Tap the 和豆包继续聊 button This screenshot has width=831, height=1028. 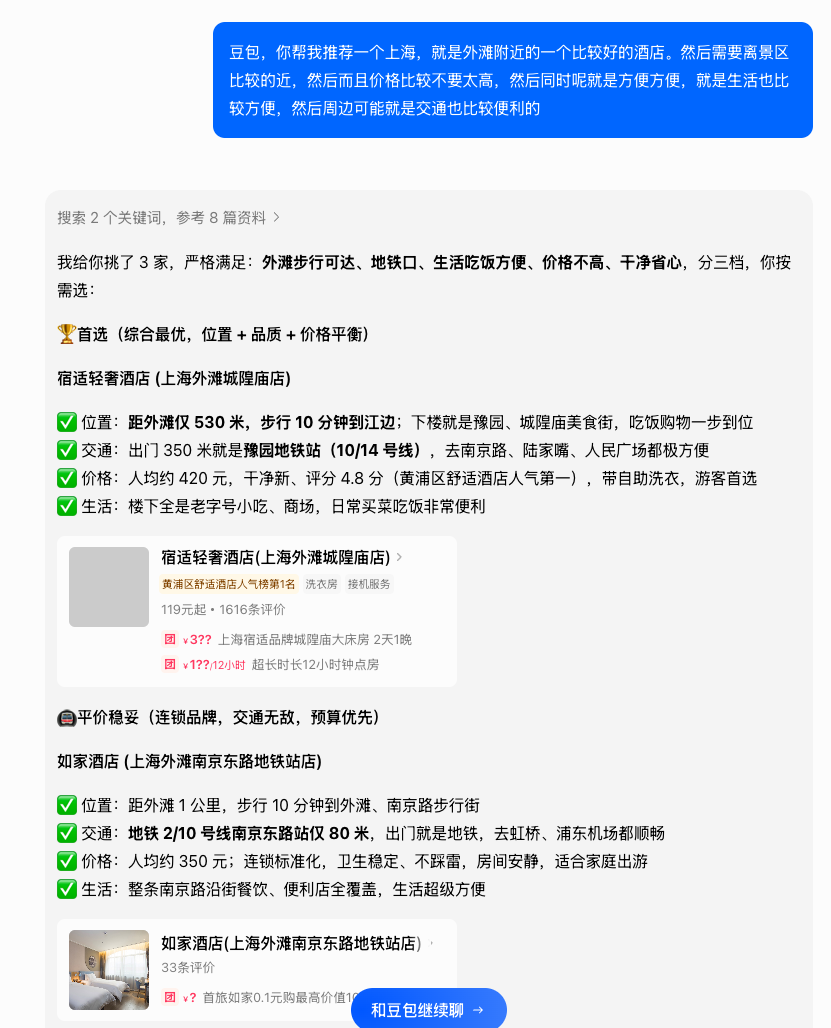[x=429, y=1010]
